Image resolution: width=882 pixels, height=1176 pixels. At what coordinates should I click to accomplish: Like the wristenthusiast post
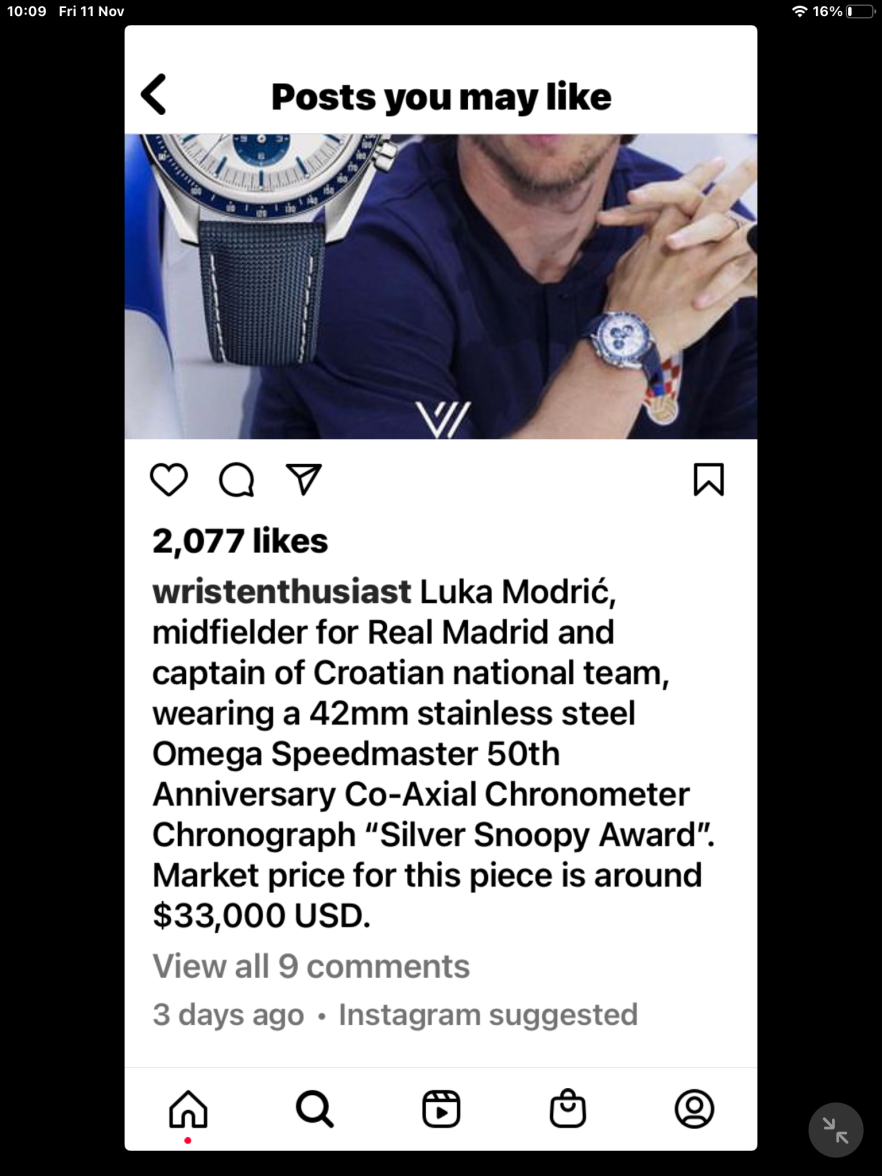coord(169,480)
